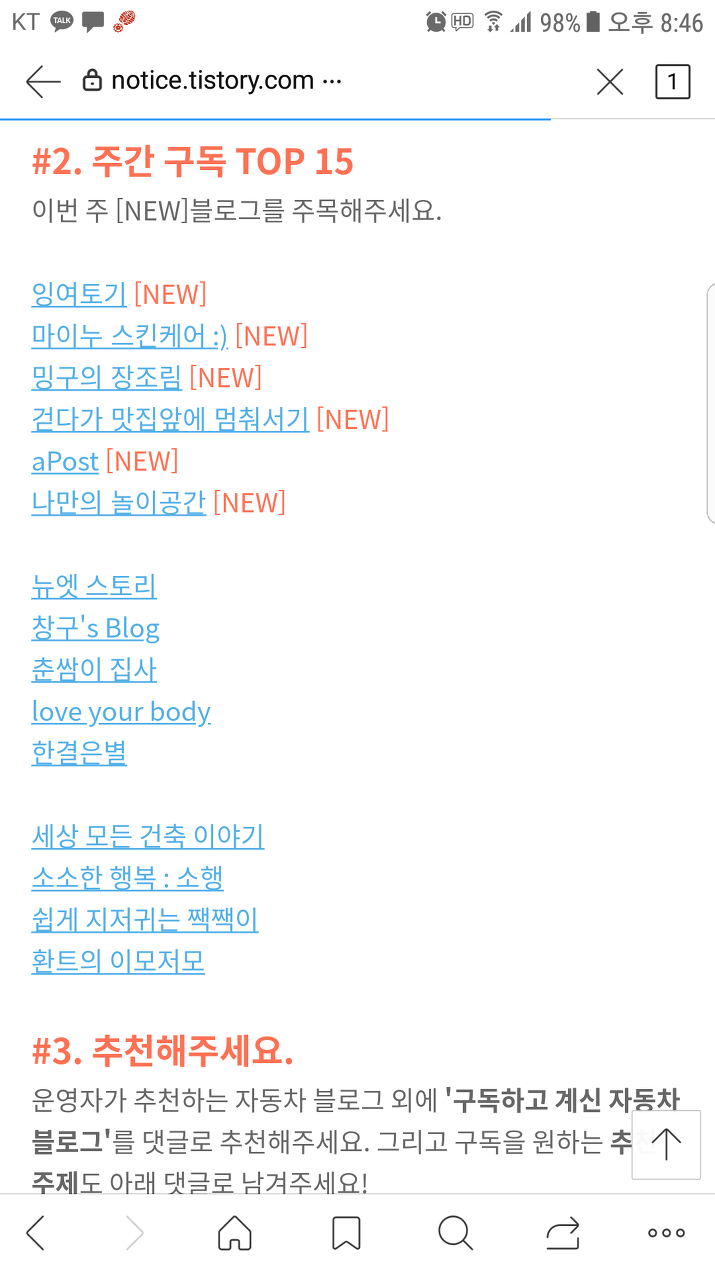Viewport: 715px width, 1271px height.
Task: Open the three-dot more menu
Action: click(x=666, y=1234)
